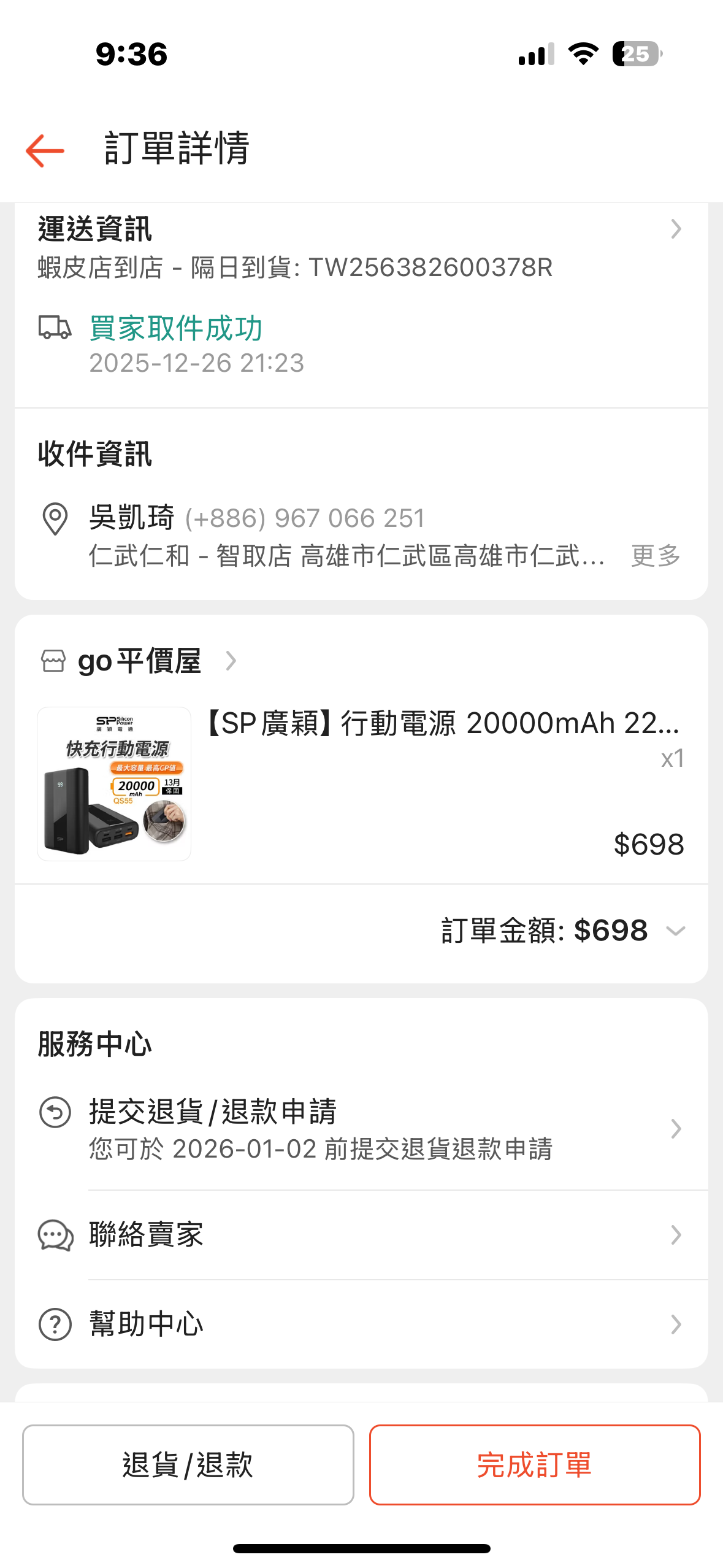Tap the 退貨/退款 button
Screen dimensions: 723x1568
click(x=188, y=1464)
